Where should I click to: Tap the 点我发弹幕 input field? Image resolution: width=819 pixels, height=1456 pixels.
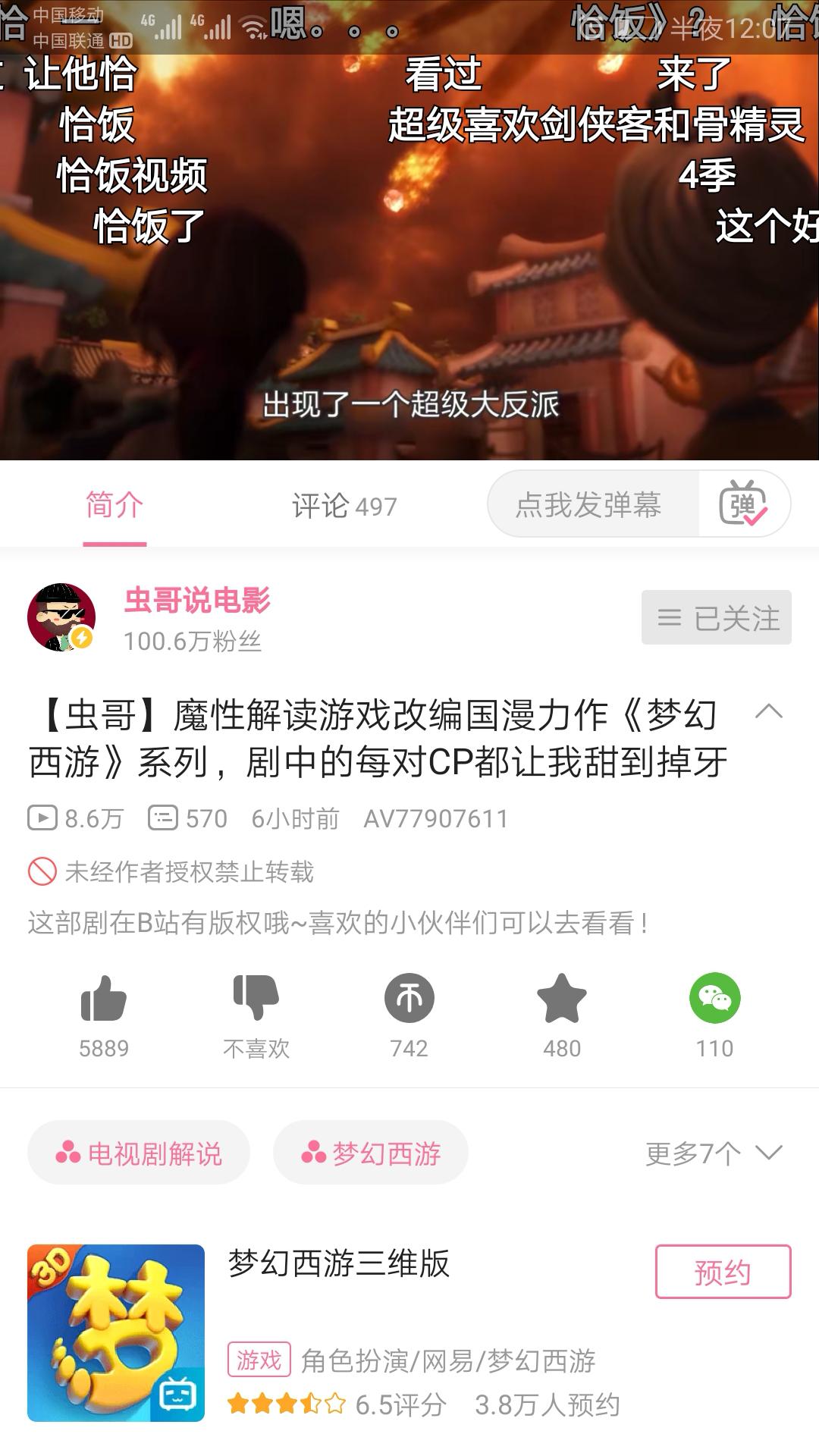coord(588,504)
